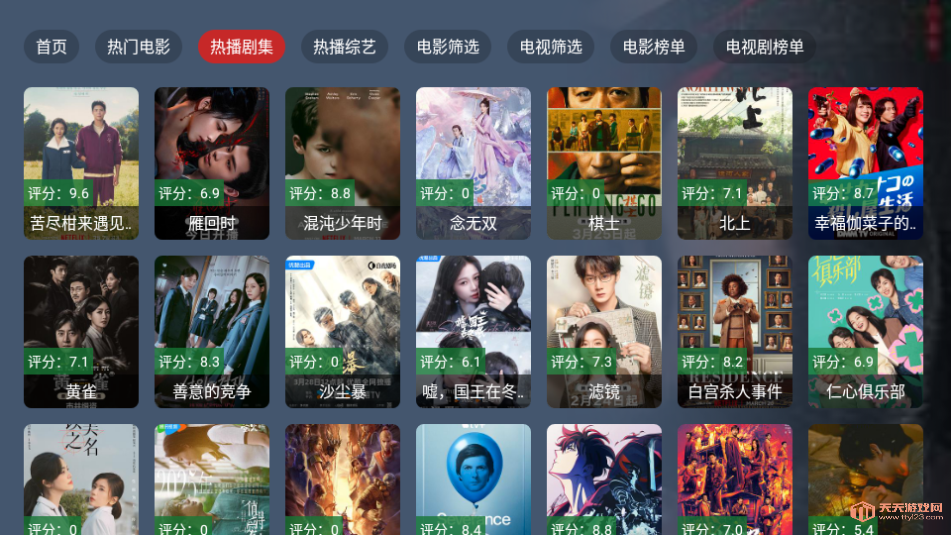Go to the 电影筛选 tab
This screenshot has height=535, width=951.
tap(447, 46)
